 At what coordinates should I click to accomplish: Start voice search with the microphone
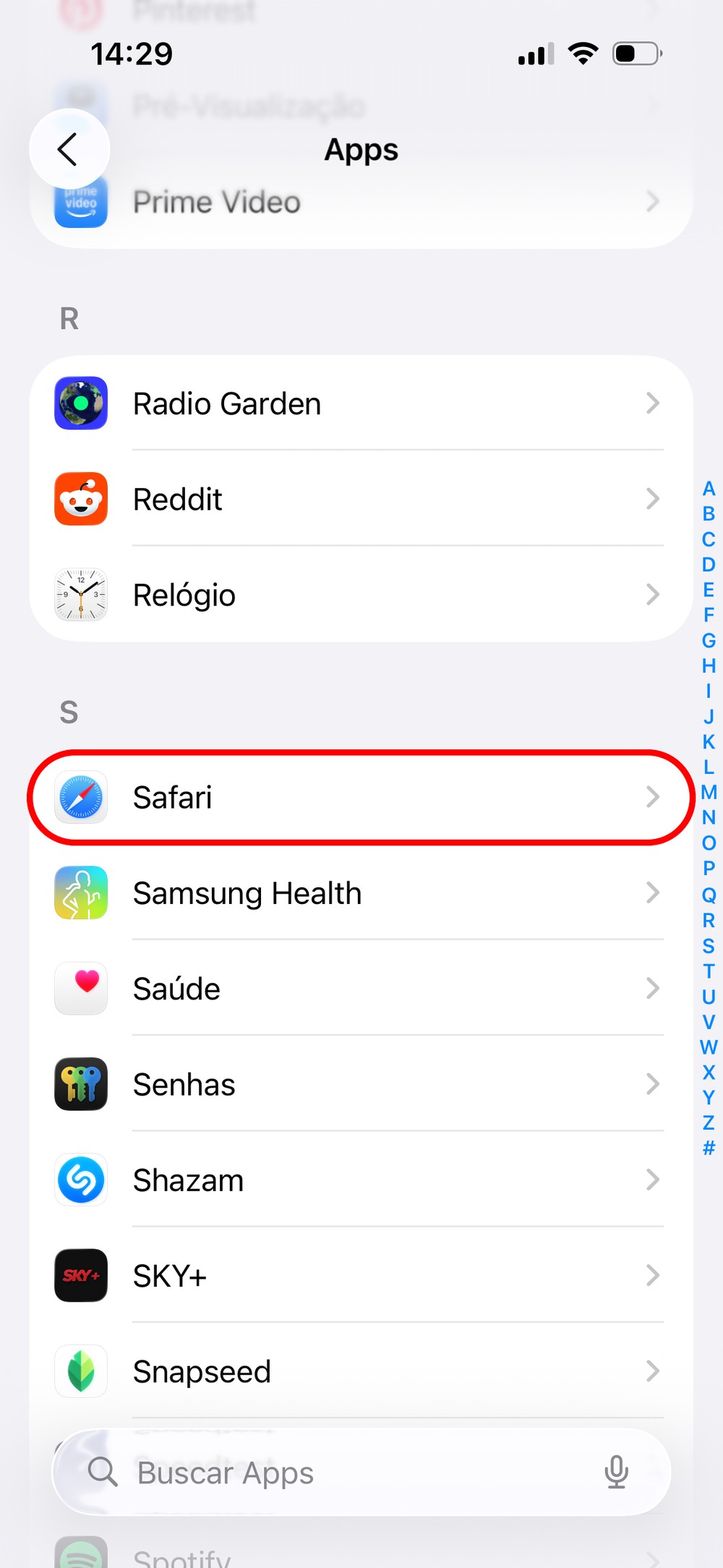(x=616, y=1473)
